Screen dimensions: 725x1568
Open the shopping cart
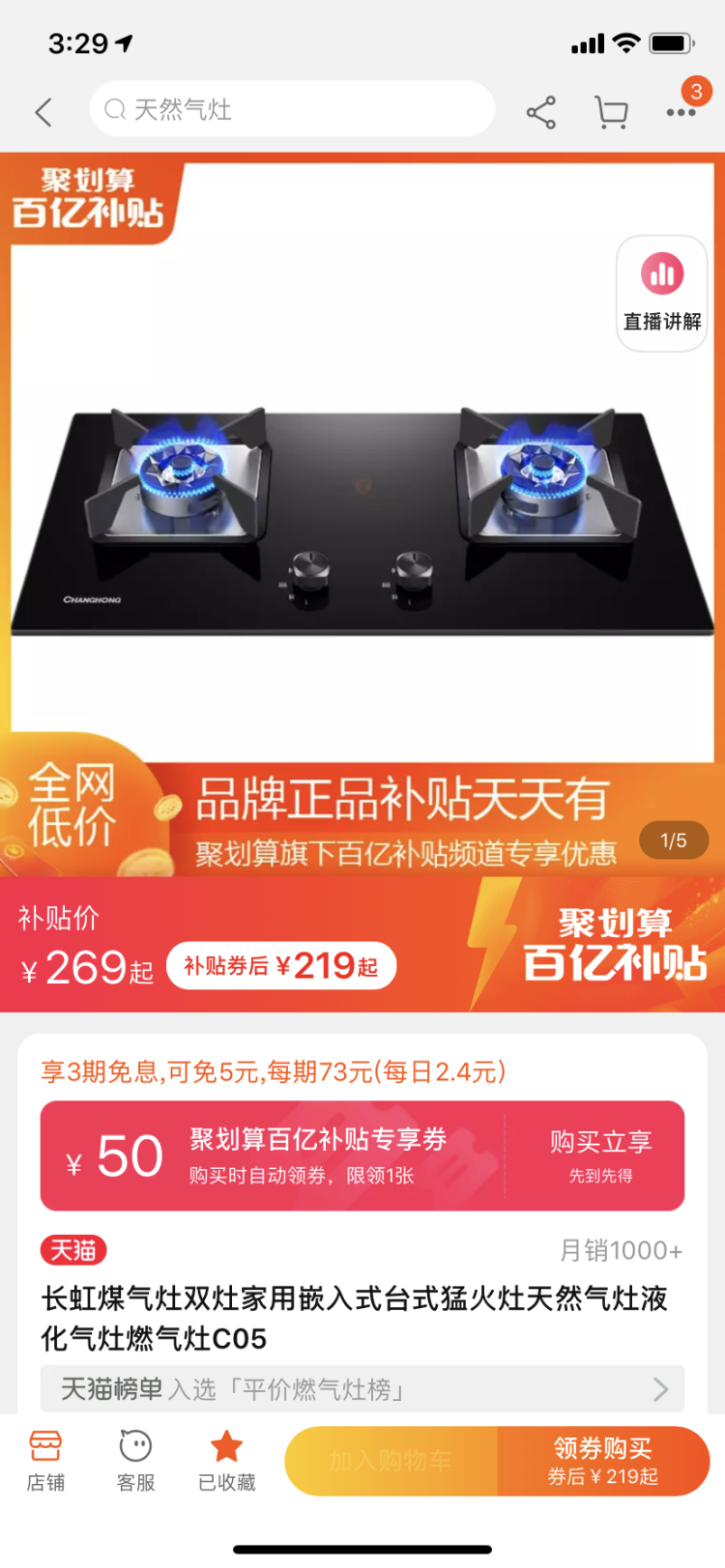coord(611,112)
